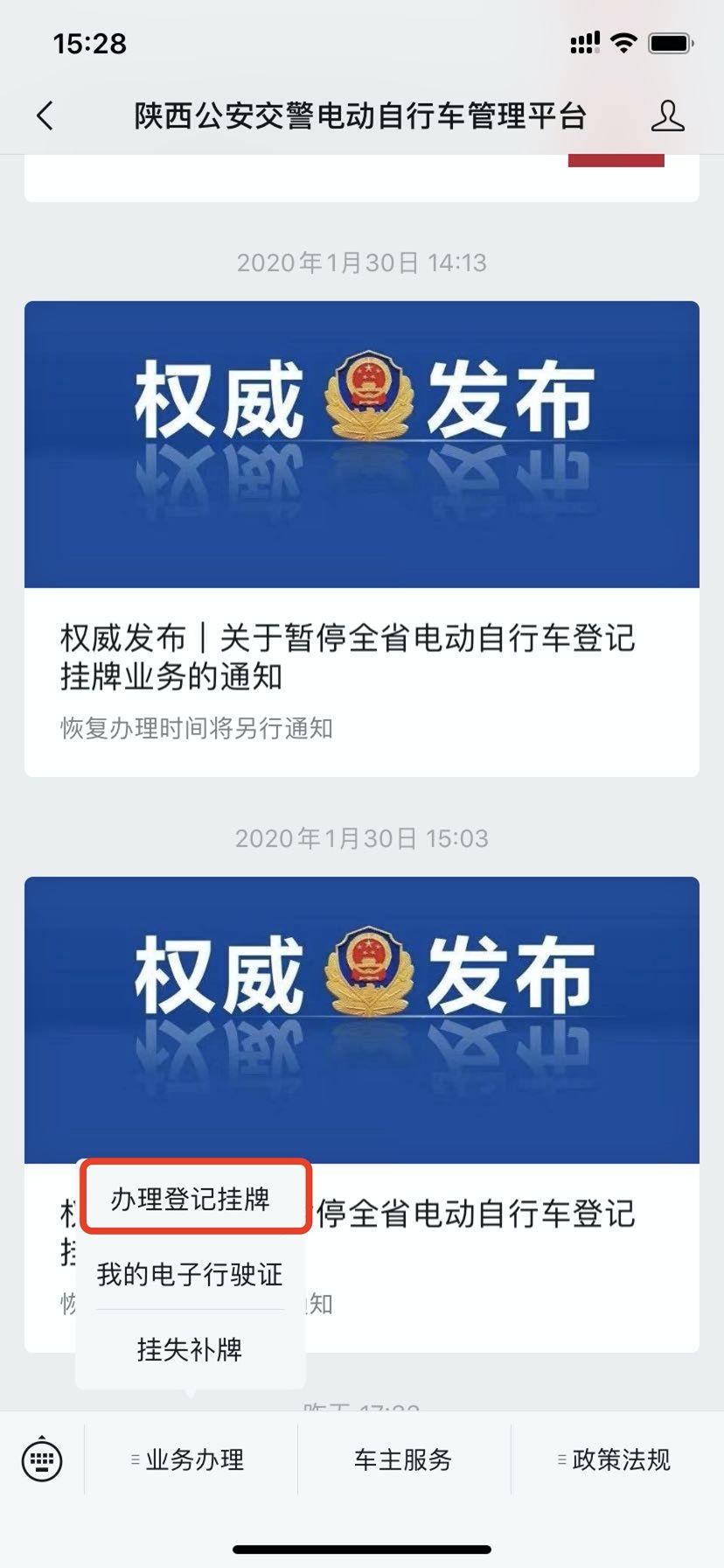The image size is (724, 1568).
Task: Open 我的电子行驶证 menu option
Action: pos(191,1274)
